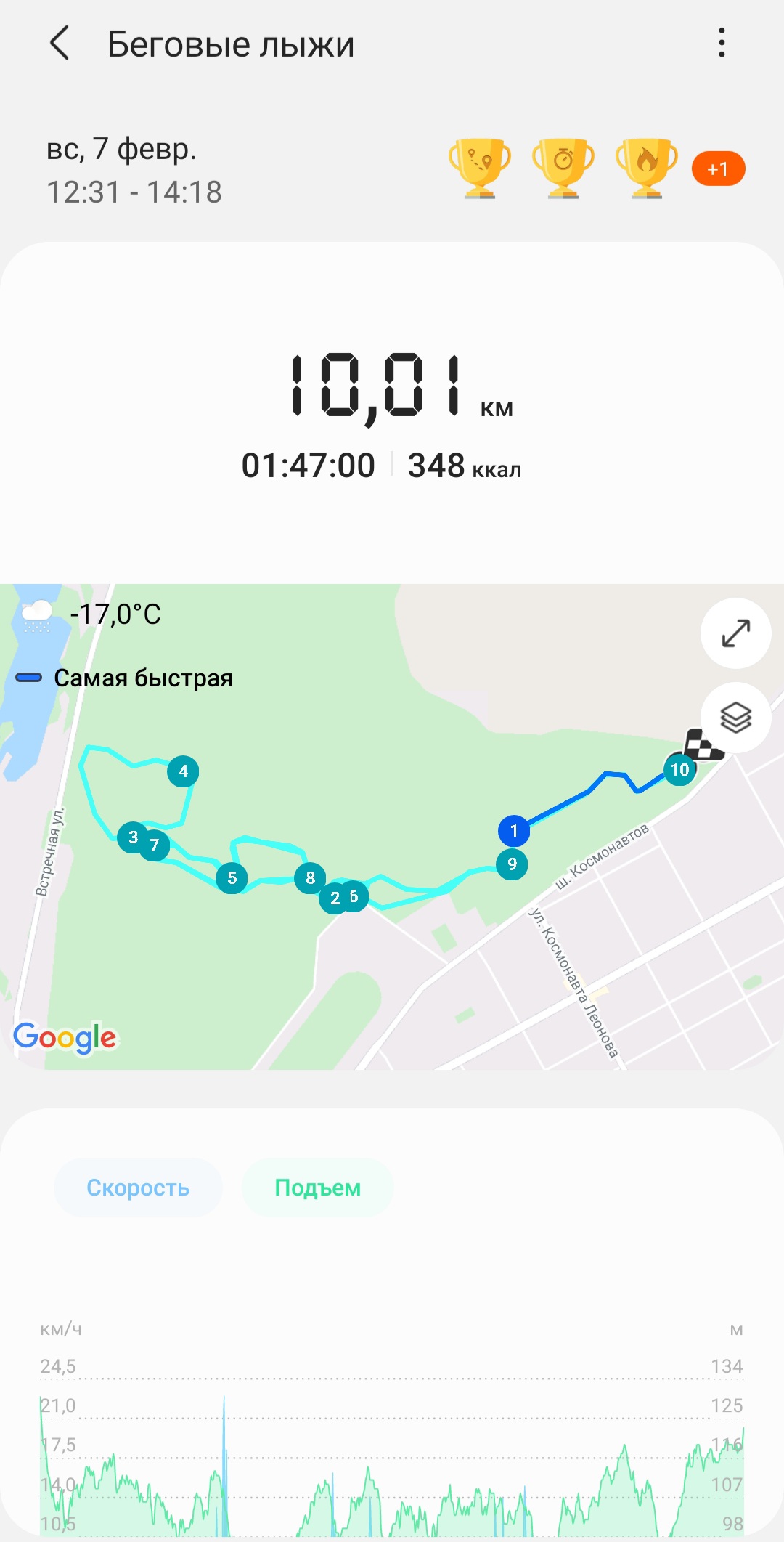Screen dimensions: 784x1542
Task: Open the flame calories trophy
Action: tap(646, 168)
